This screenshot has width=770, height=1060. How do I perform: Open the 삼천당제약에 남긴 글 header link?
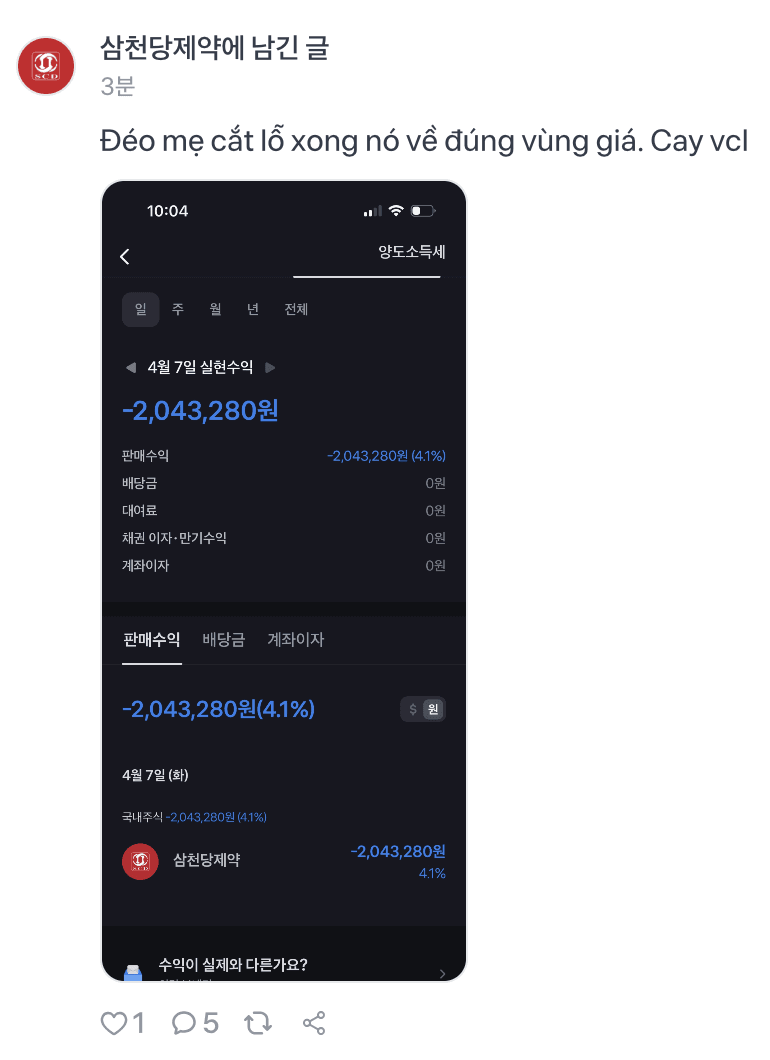point(214,48)
